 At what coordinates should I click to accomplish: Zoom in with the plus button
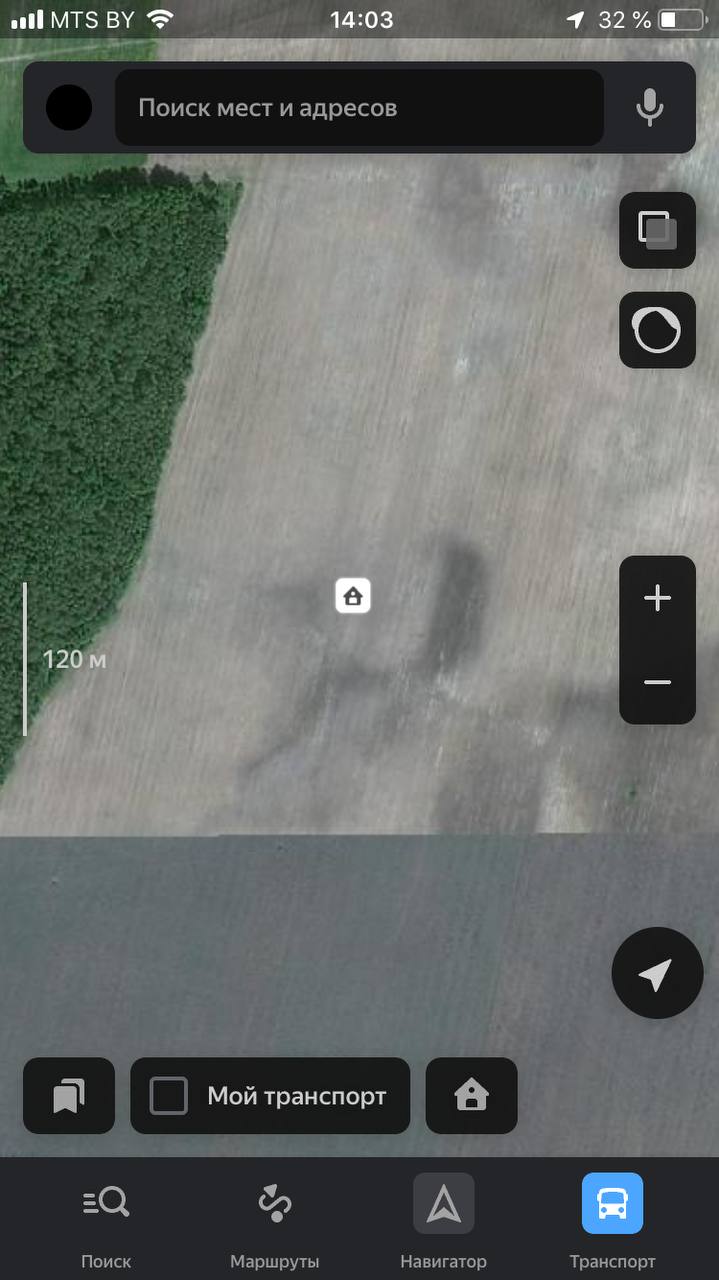point(657,598)
